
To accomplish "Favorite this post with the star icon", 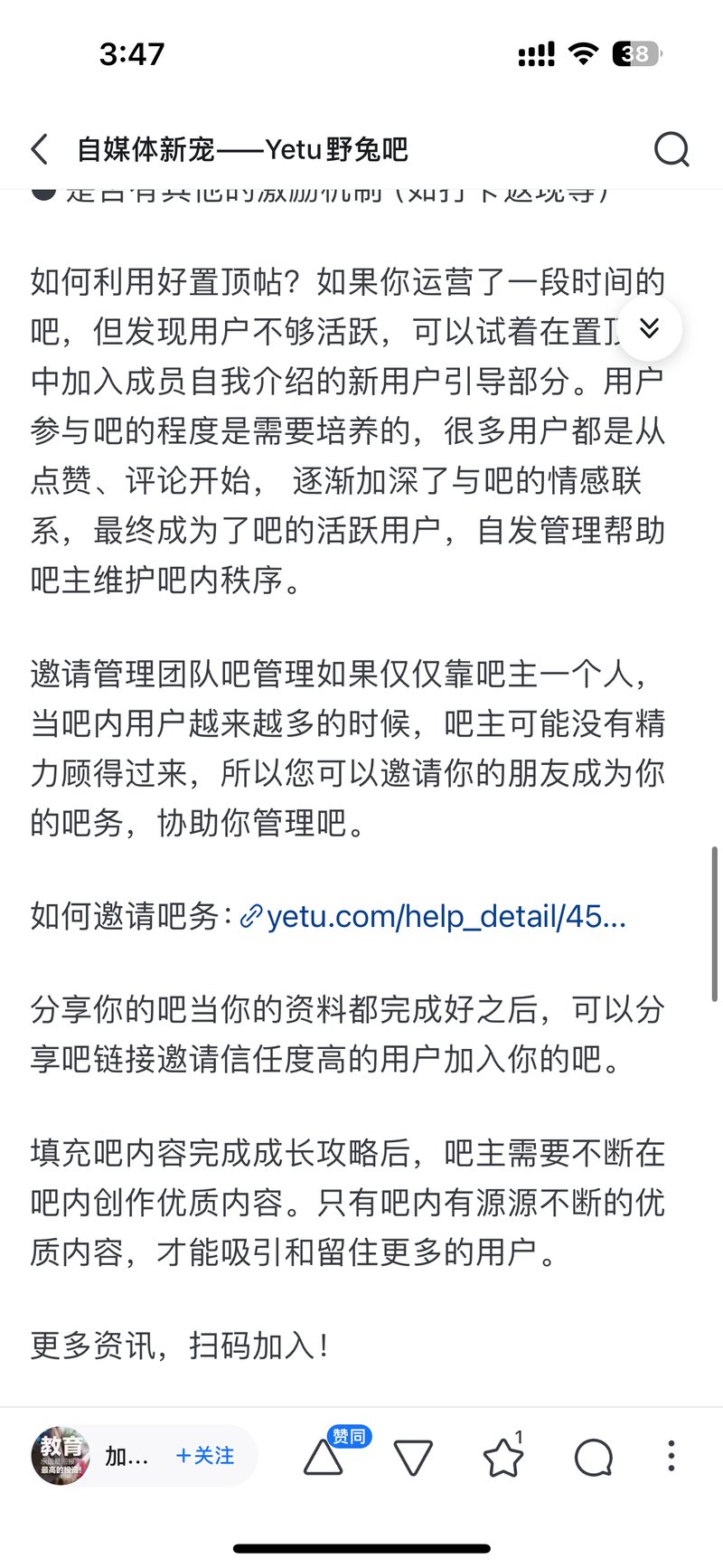I will click(x=503, y=1458).
